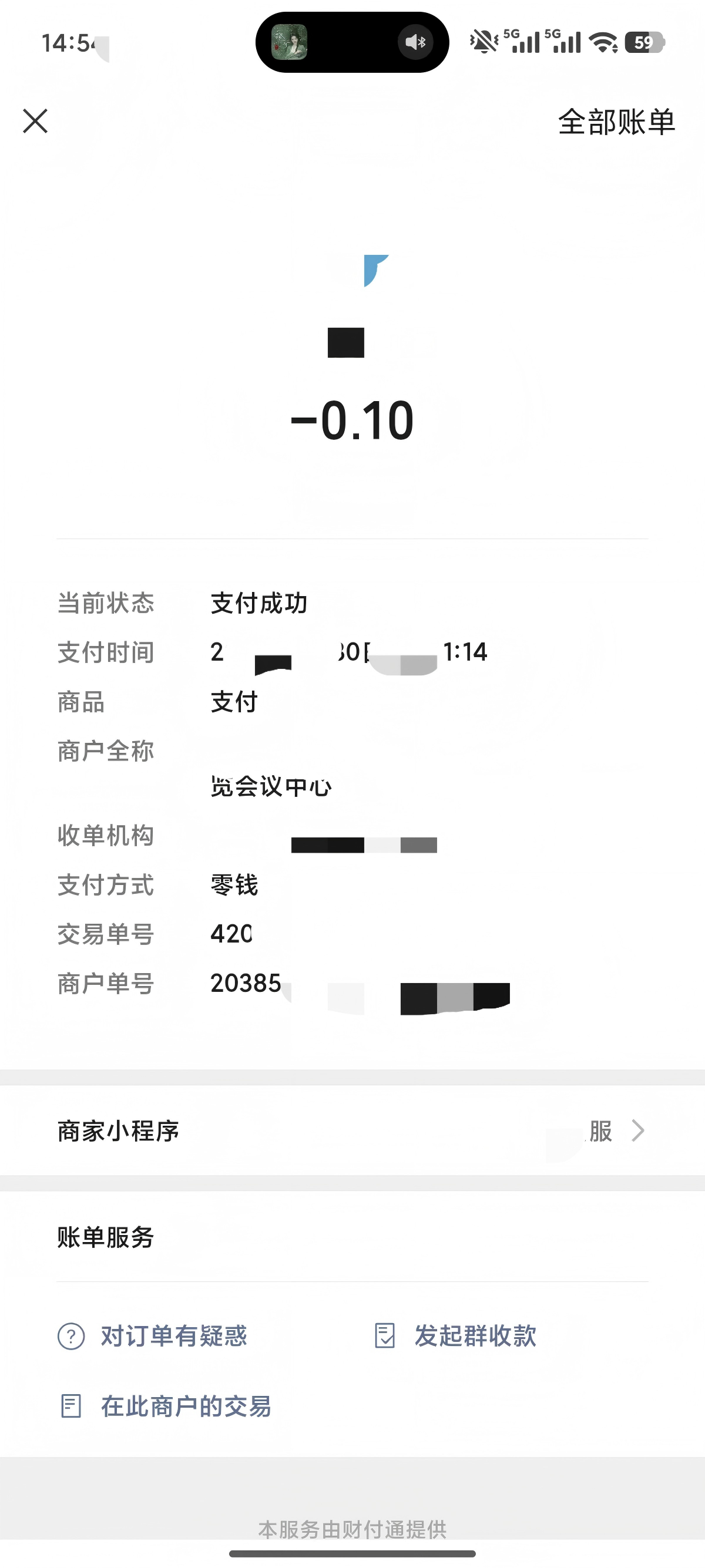Screen dimensions: 705x1568
Task: Expand the 商家小程序 row via its chevron
Action: [638, 1131]
